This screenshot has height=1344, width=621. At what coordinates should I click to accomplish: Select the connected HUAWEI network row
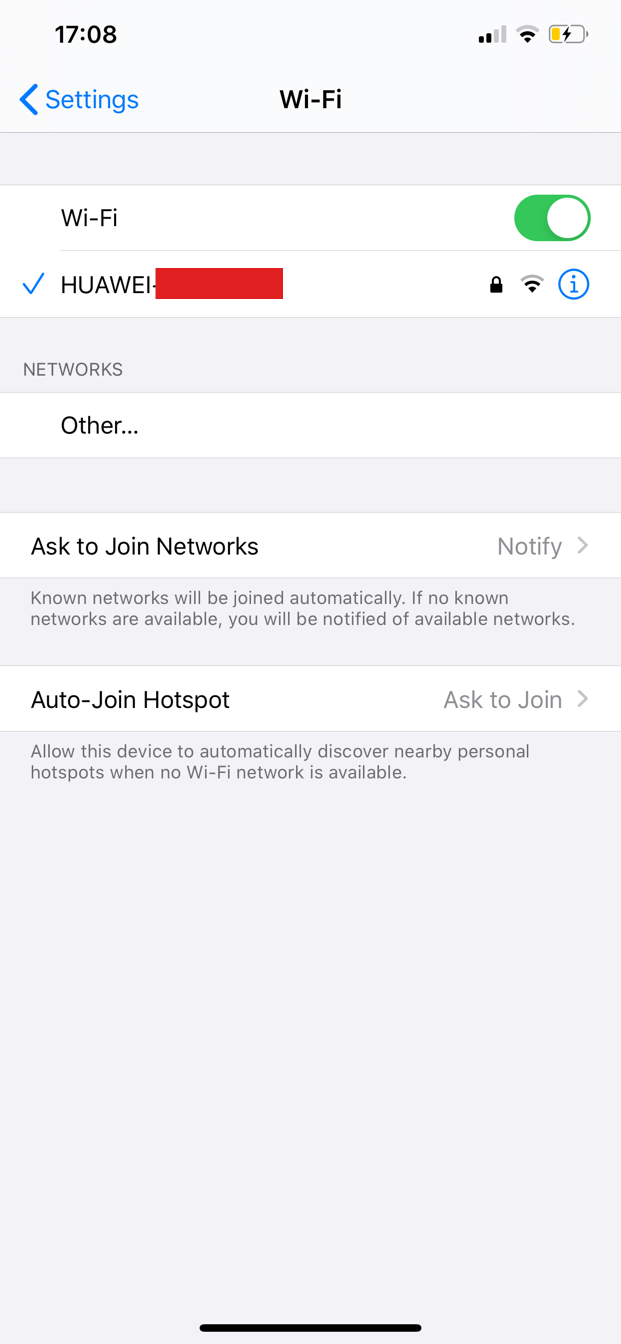310,285
